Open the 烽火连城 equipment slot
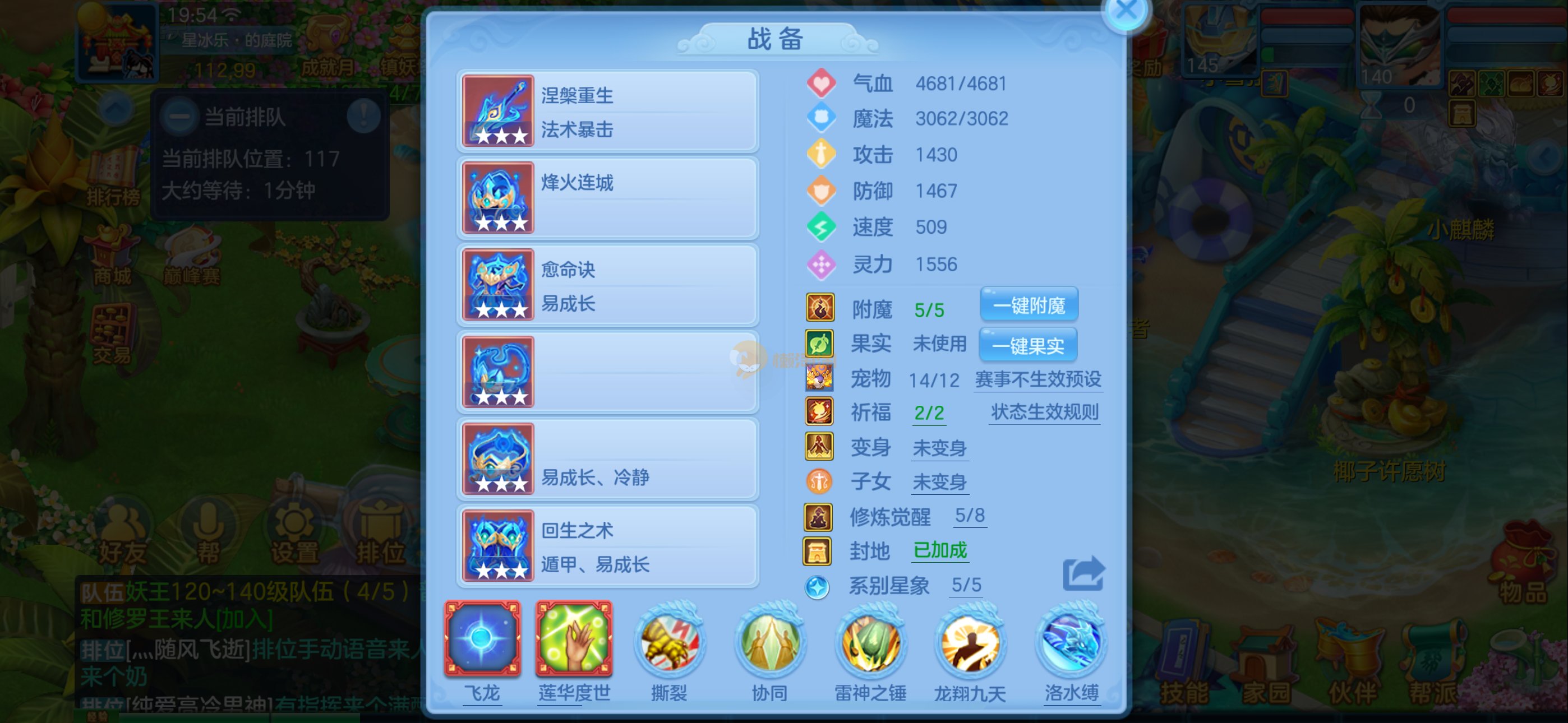 coord(607,198)
